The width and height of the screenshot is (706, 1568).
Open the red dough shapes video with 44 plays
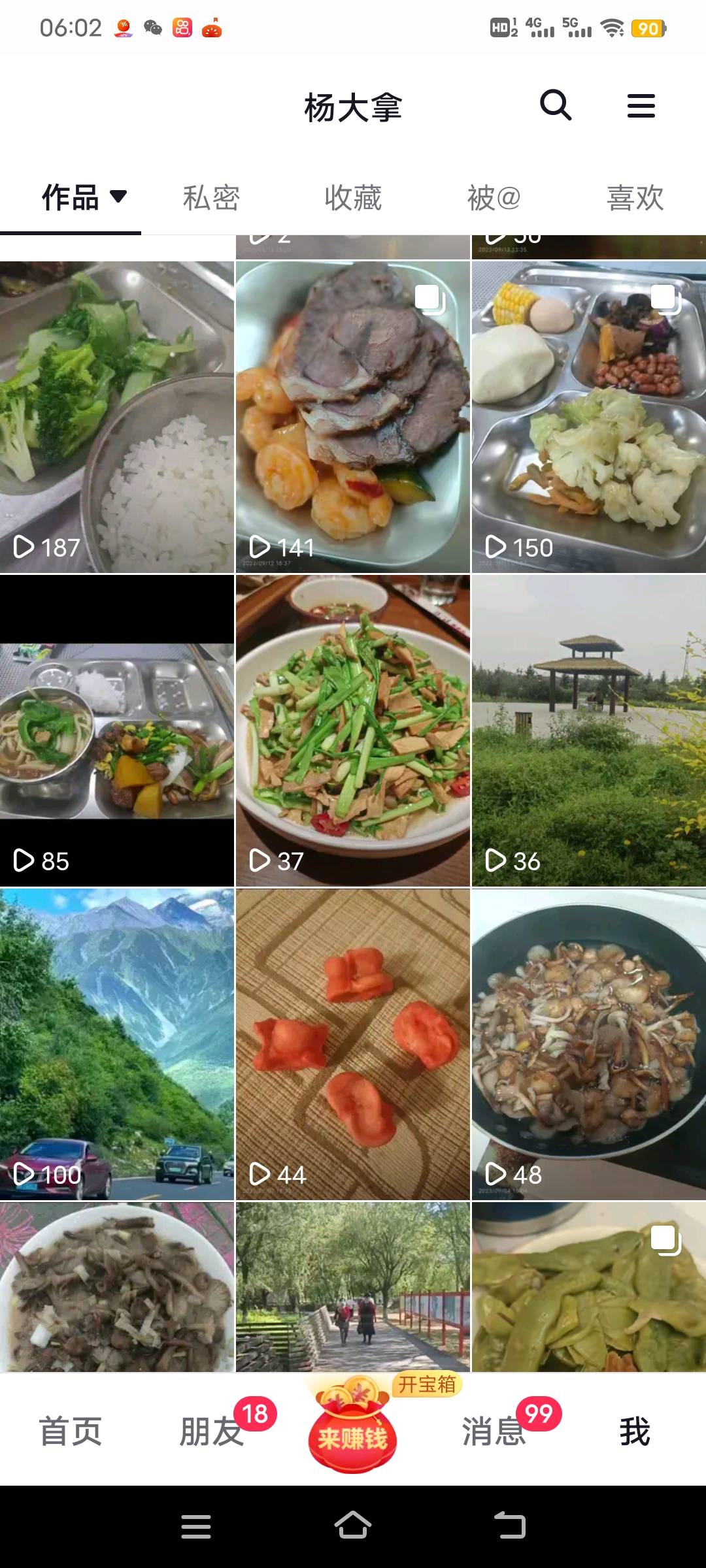click(353, 1044)
